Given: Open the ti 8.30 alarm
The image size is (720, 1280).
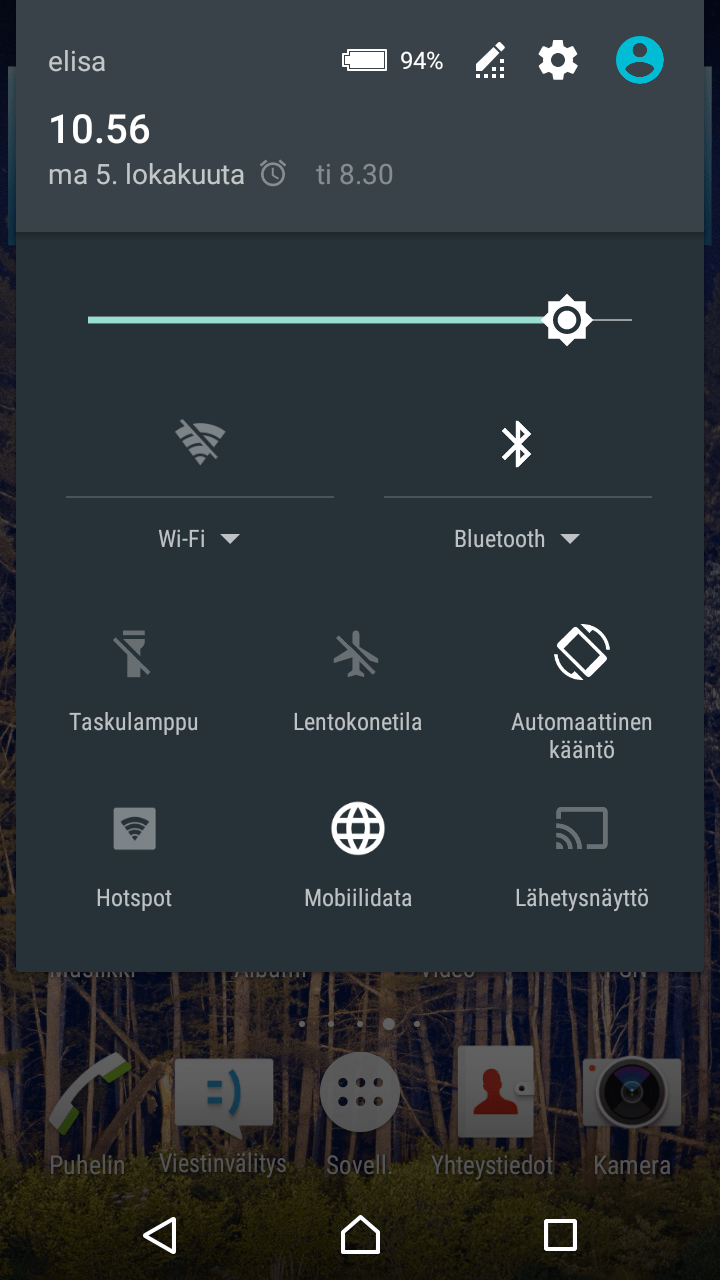Looking at the screenshot, I should 327,174.
